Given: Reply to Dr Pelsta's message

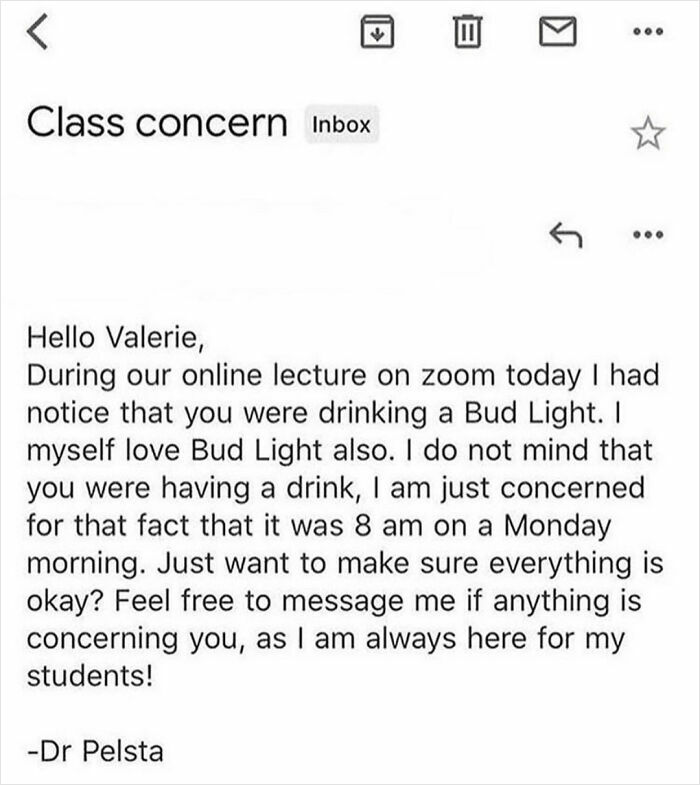Looking at the screenshot, I should point(565,237).
